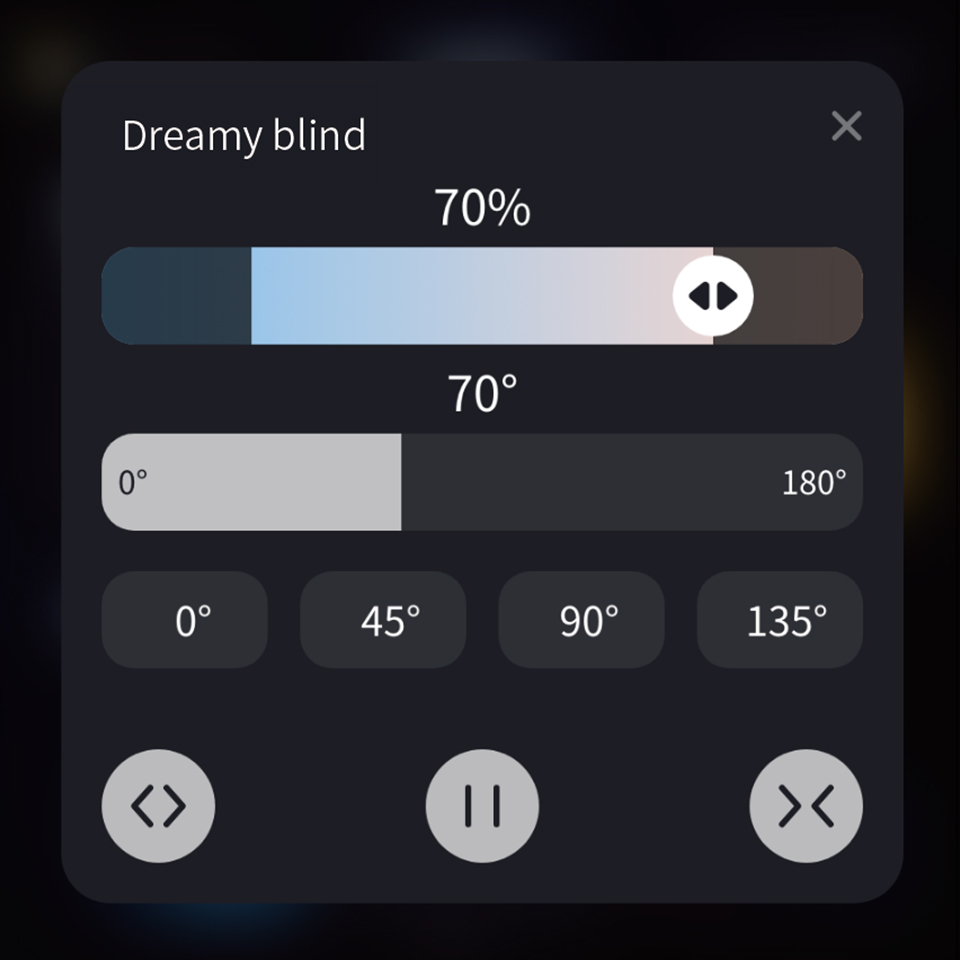This screenshot has height=960, width=960.
Task: Select the 45° tilt preset
Action: 383,620
